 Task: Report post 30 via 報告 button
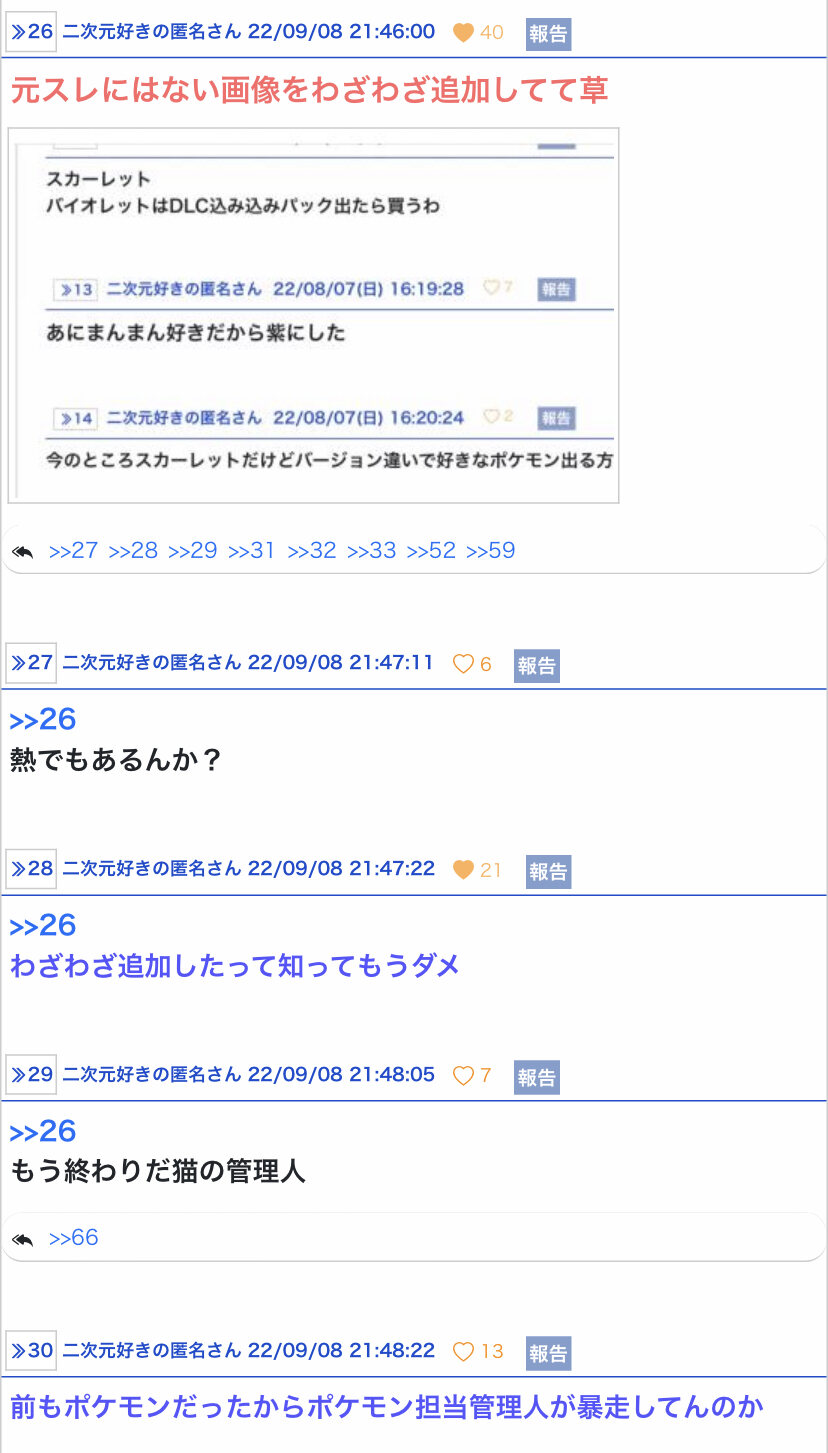pyautogui.click(x=548, y=1353)
